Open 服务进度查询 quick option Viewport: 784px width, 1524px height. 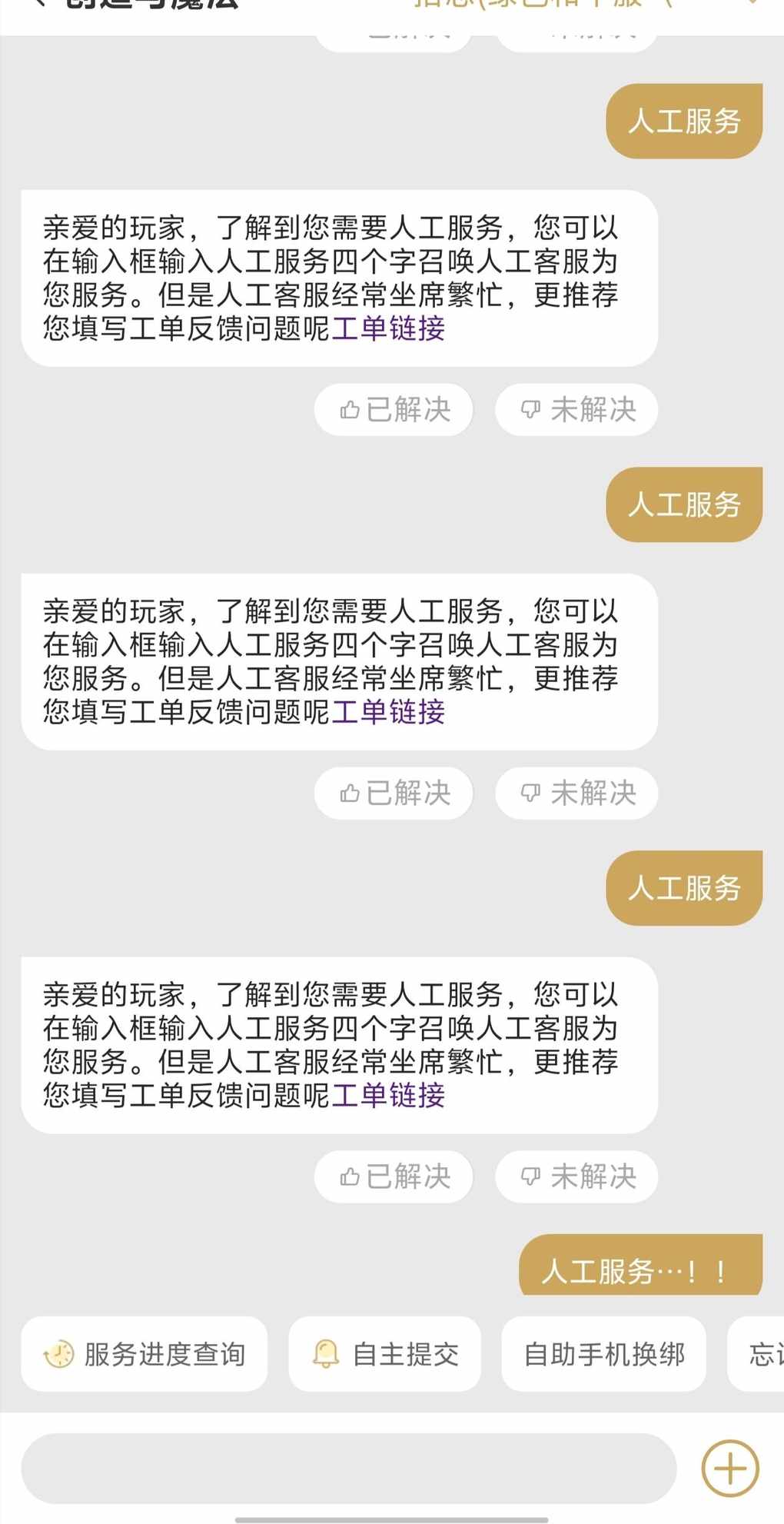pyautogui.click(x=145, y=1354)
